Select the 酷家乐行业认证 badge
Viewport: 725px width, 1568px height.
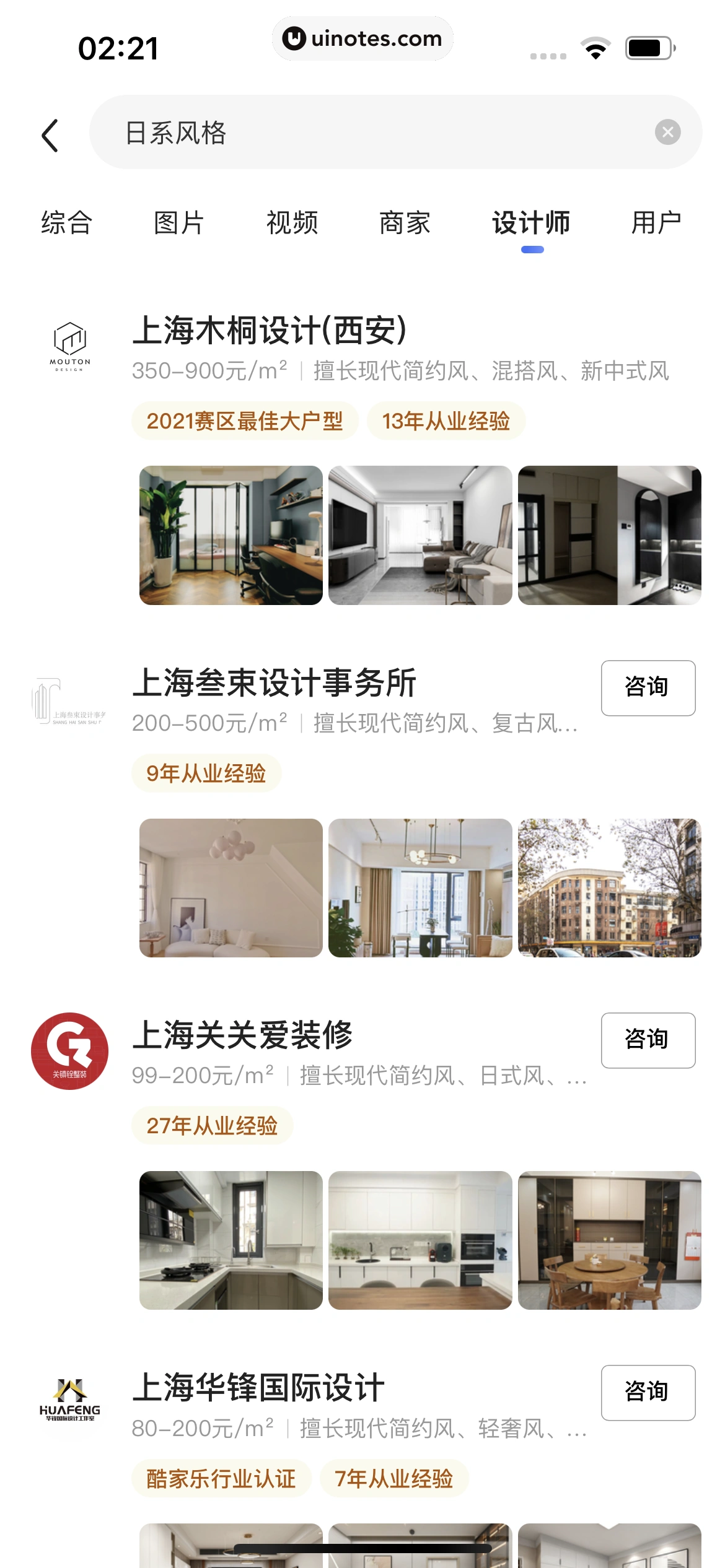pyautogui.click(x=222, y=1478)
